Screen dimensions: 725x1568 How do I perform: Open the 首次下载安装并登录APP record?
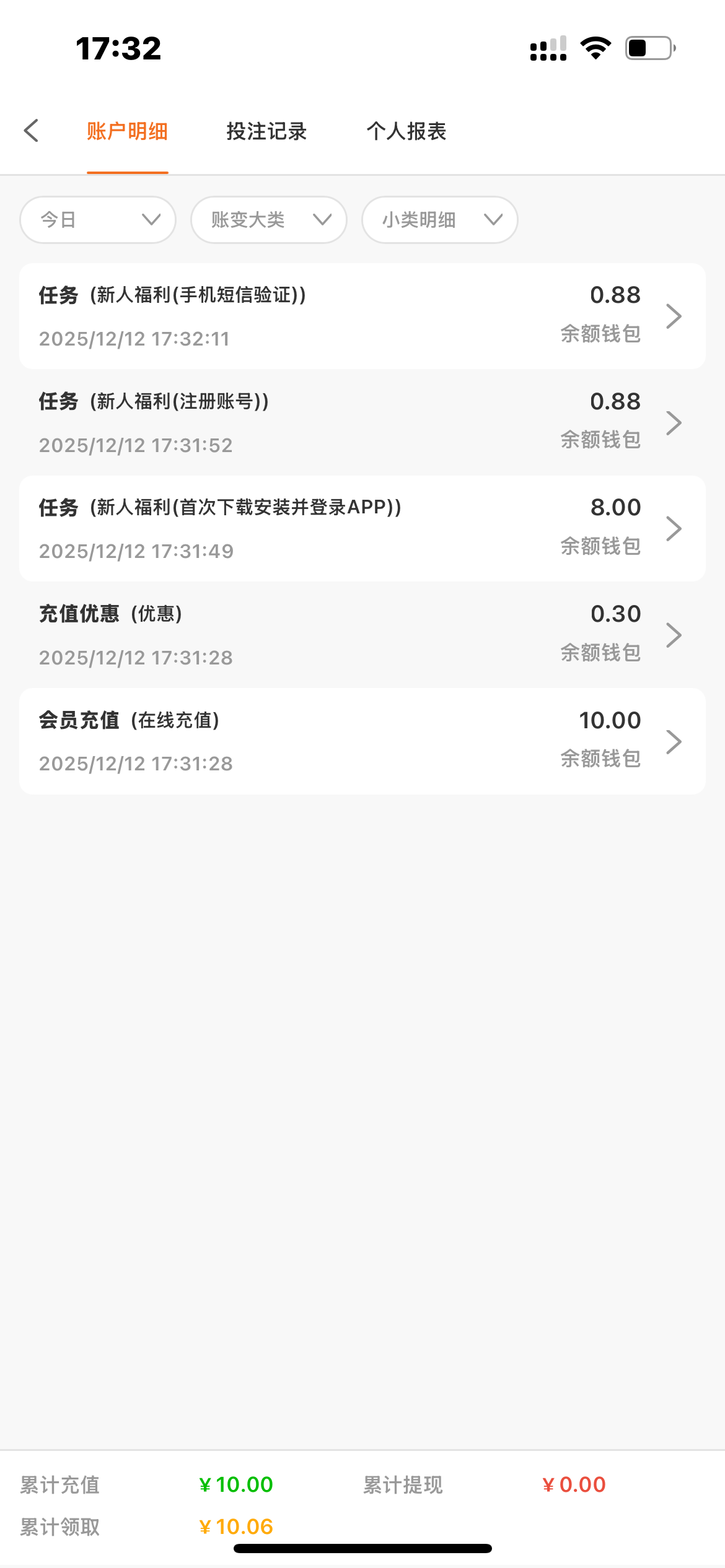(362, 529)
